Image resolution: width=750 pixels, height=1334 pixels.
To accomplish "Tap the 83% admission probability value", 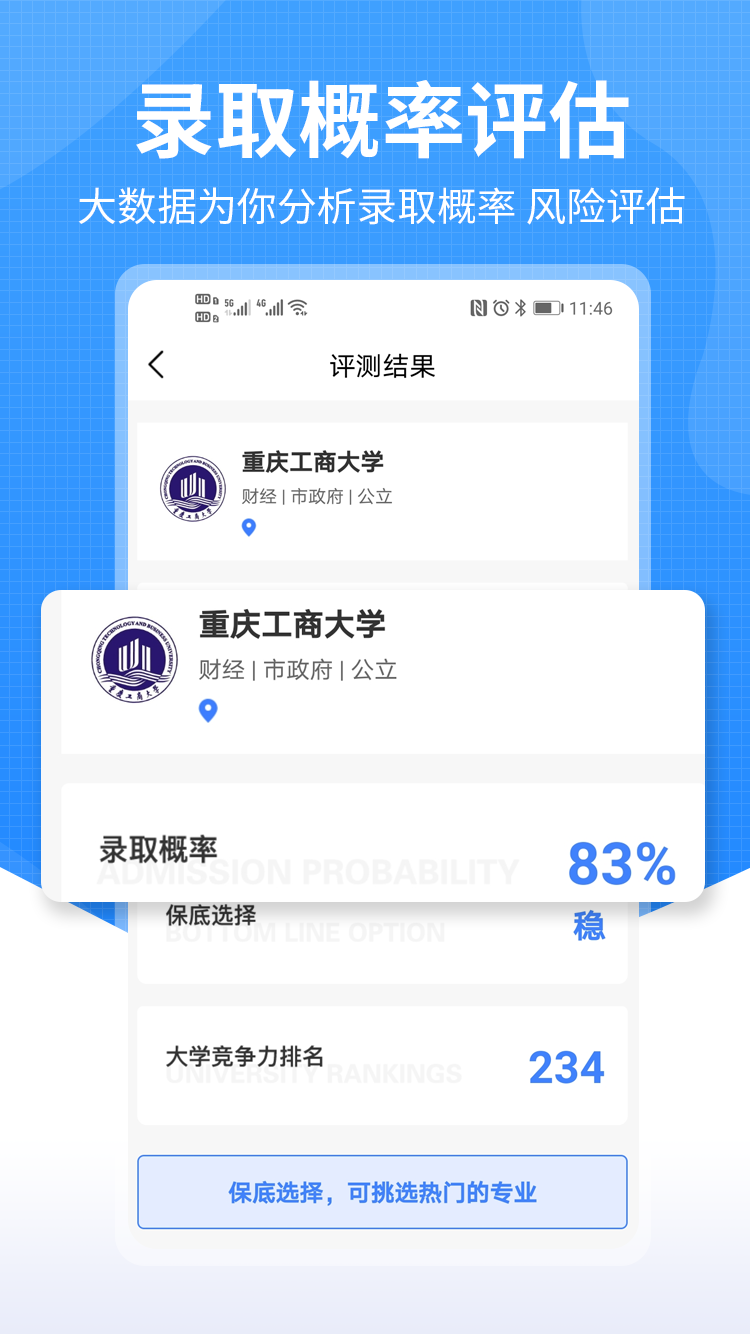I will click(x=622, y=864).
